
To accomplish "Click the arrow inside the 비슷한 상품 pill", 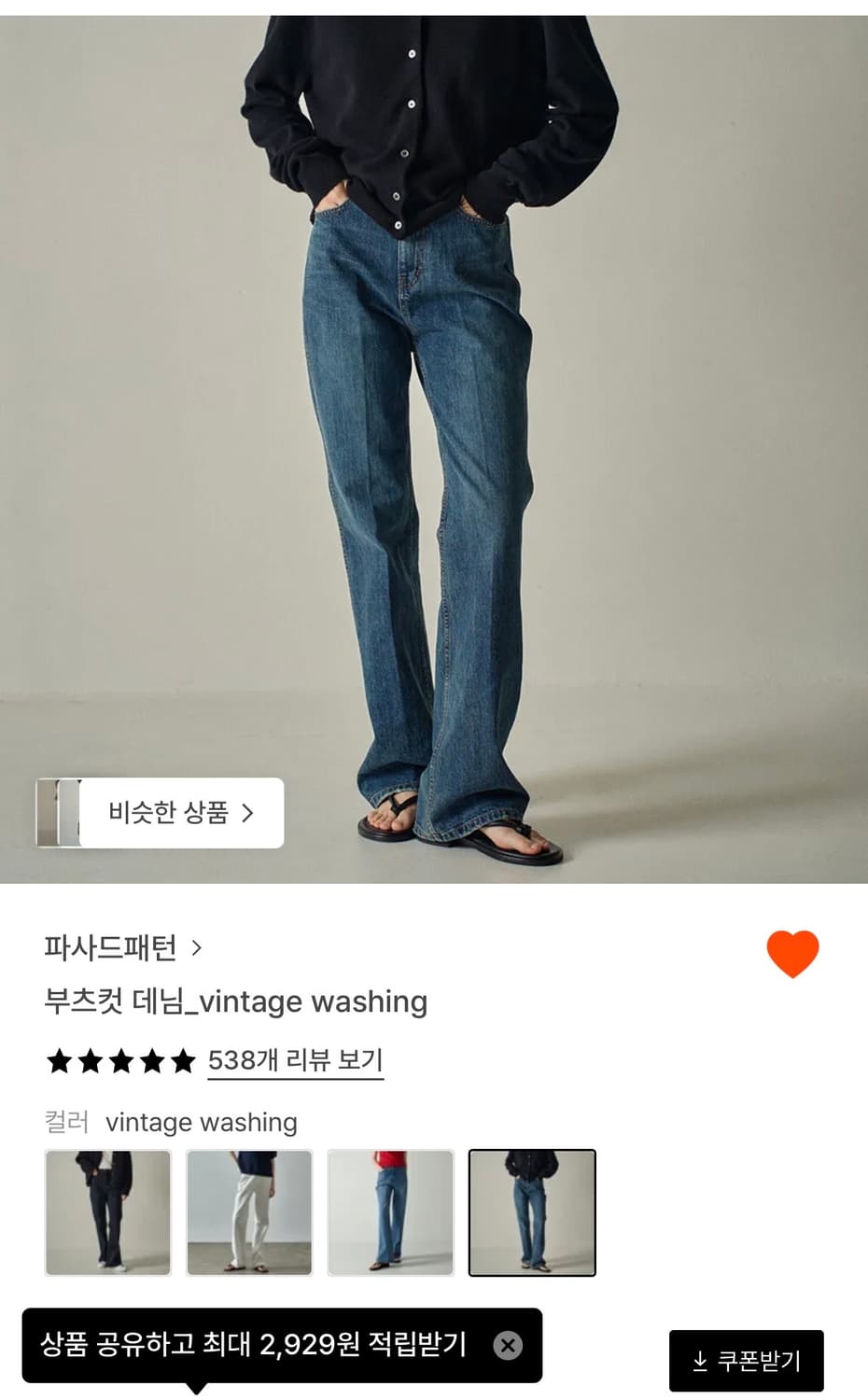I will [248, 813].
